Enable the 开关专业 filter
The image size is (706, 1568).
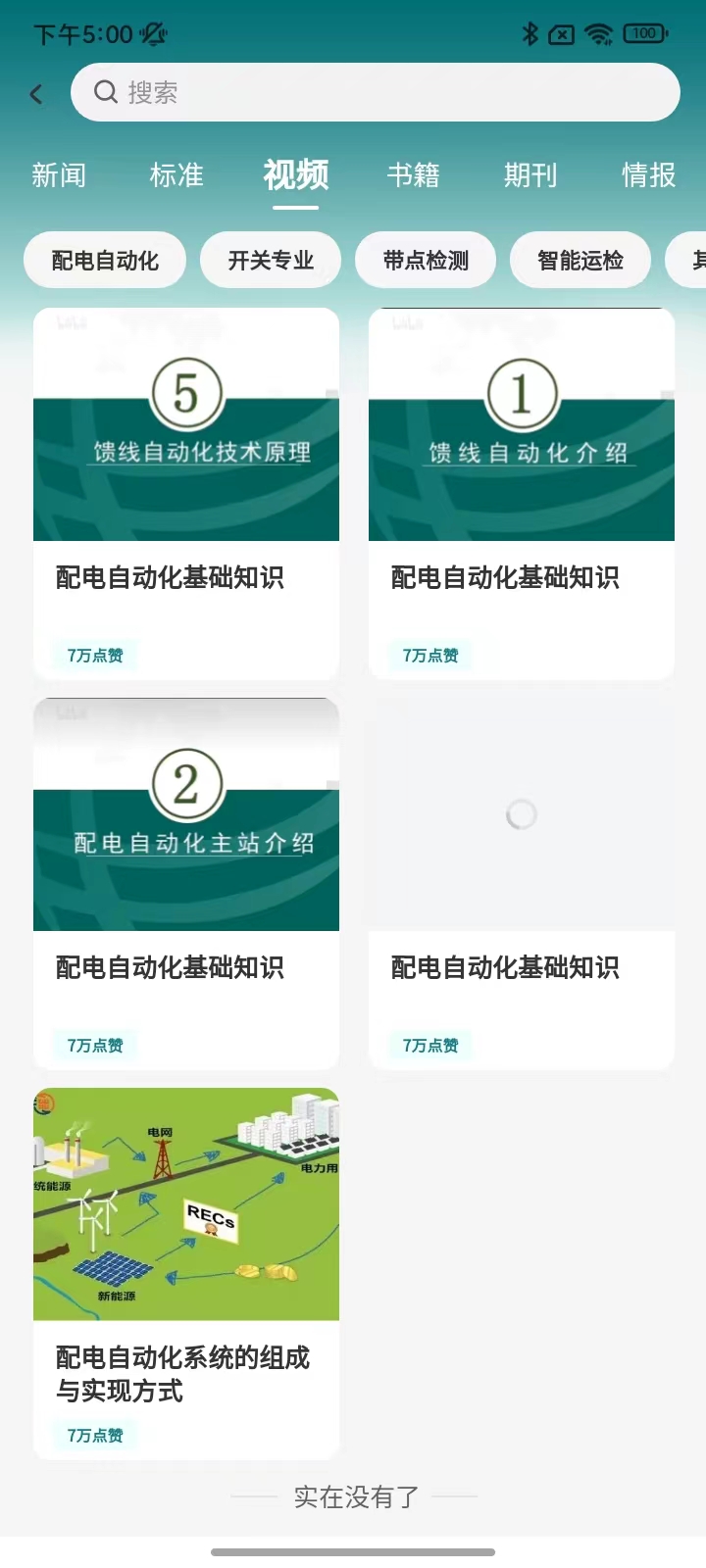tap(271, 260)
